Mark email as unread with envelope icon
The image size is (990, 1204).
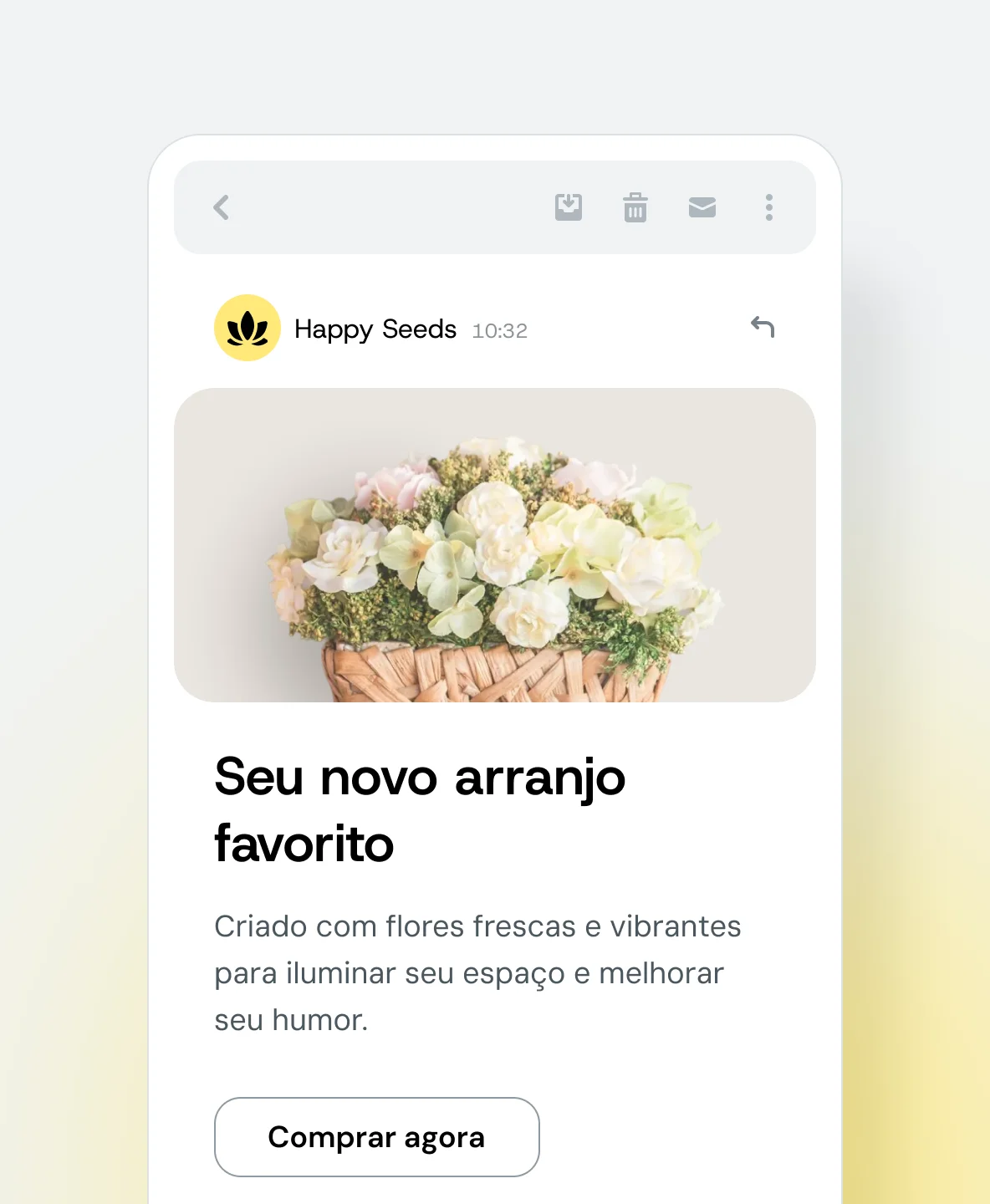tap(702, 207)
